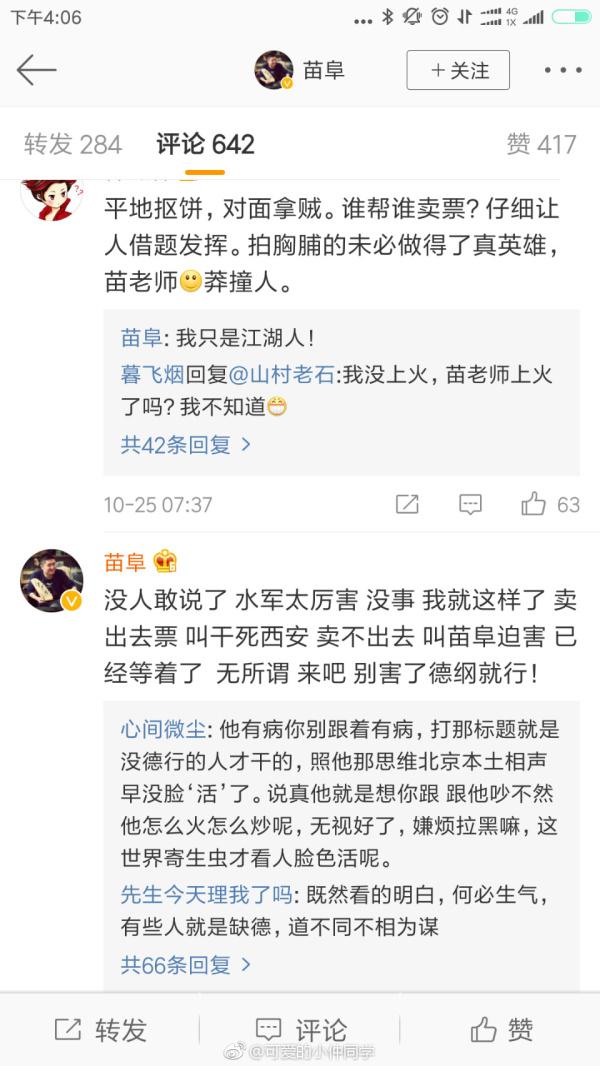Open 先生今天理我了吗 user link
This screenshot has height=1066, width=600.
point(207,895)
